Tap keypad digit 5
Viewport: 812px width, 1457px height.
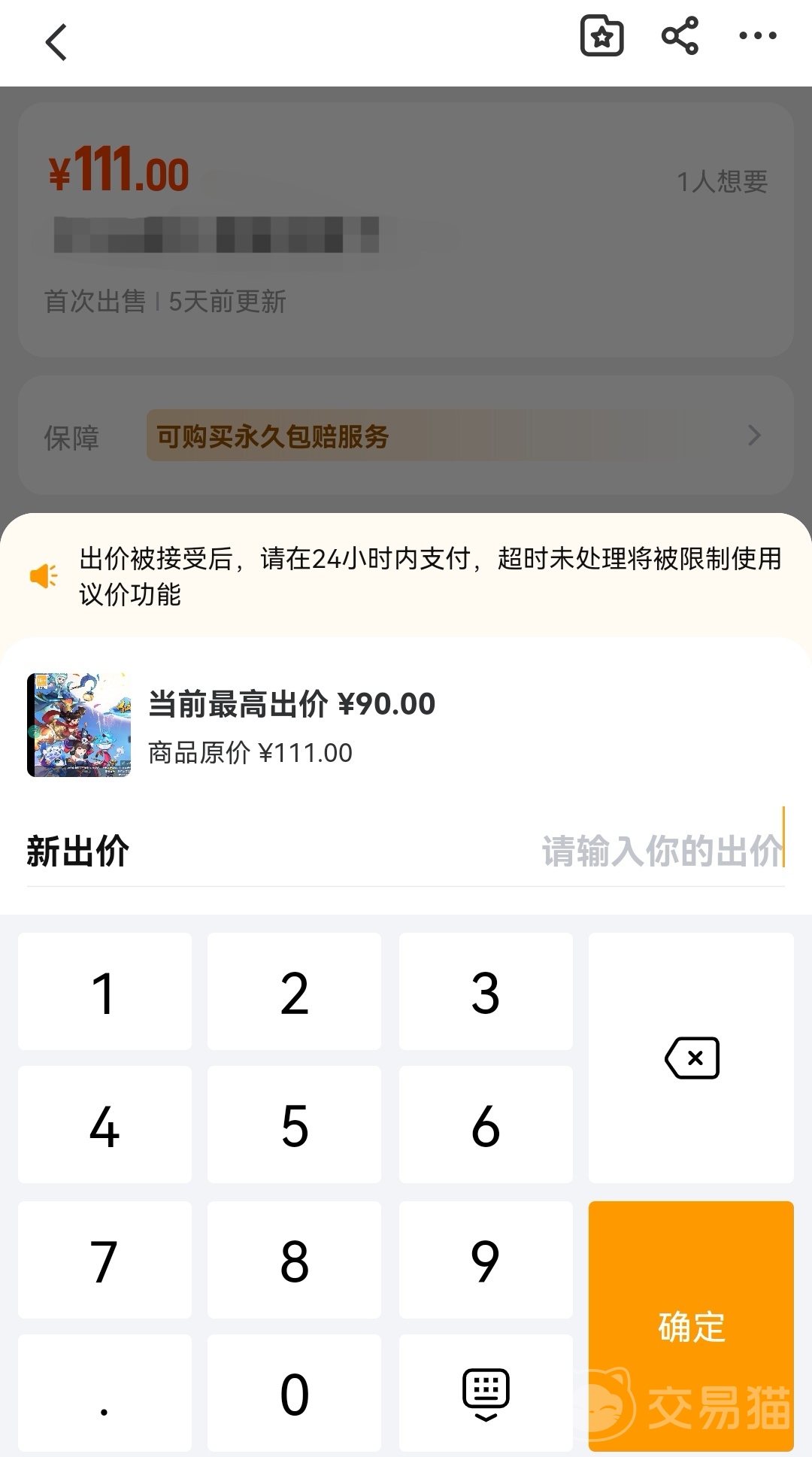click(x=294, y=1125)
